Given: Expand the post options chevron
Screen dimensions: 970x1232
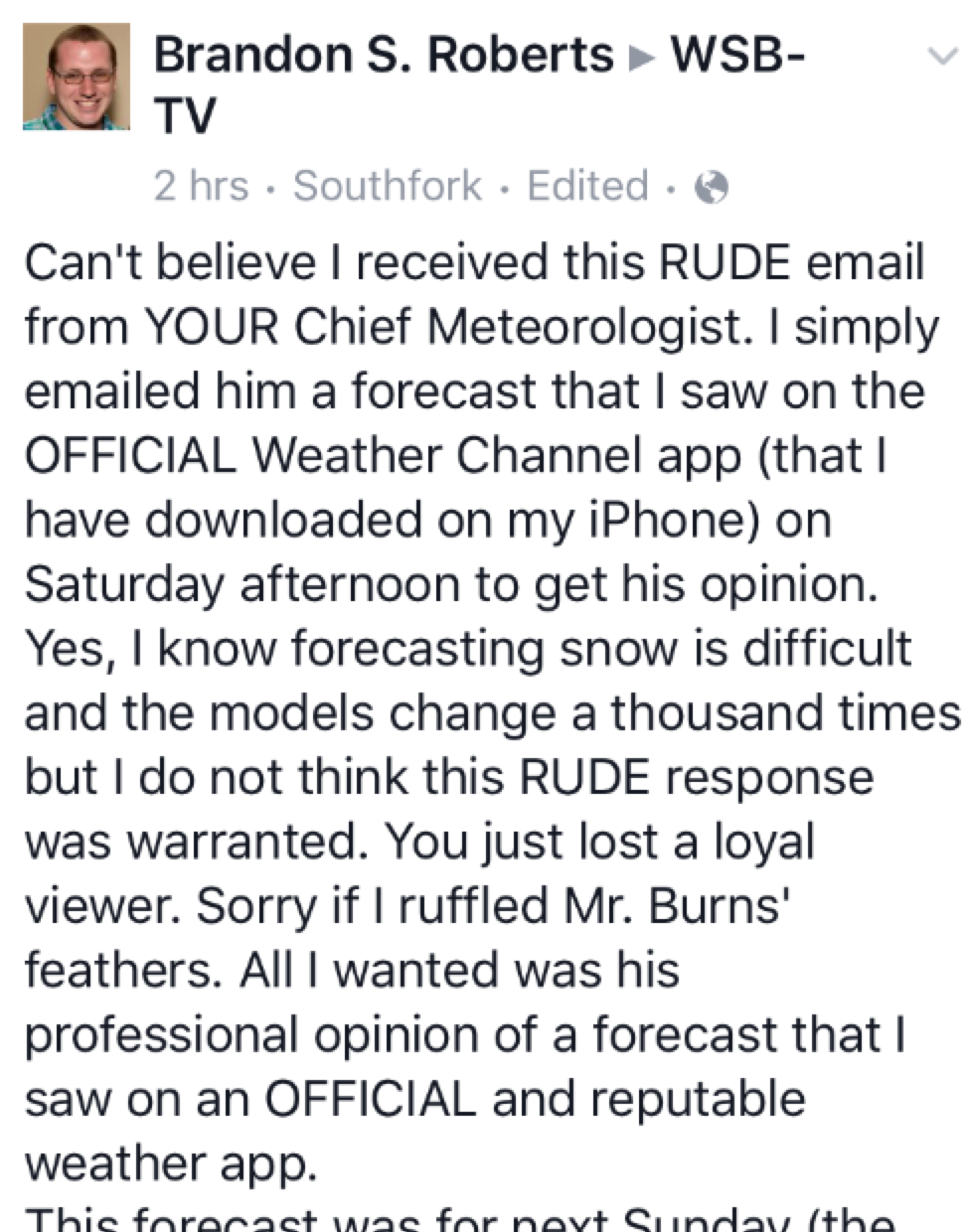Looking at the screenshot, I should [x=940, y=56].
